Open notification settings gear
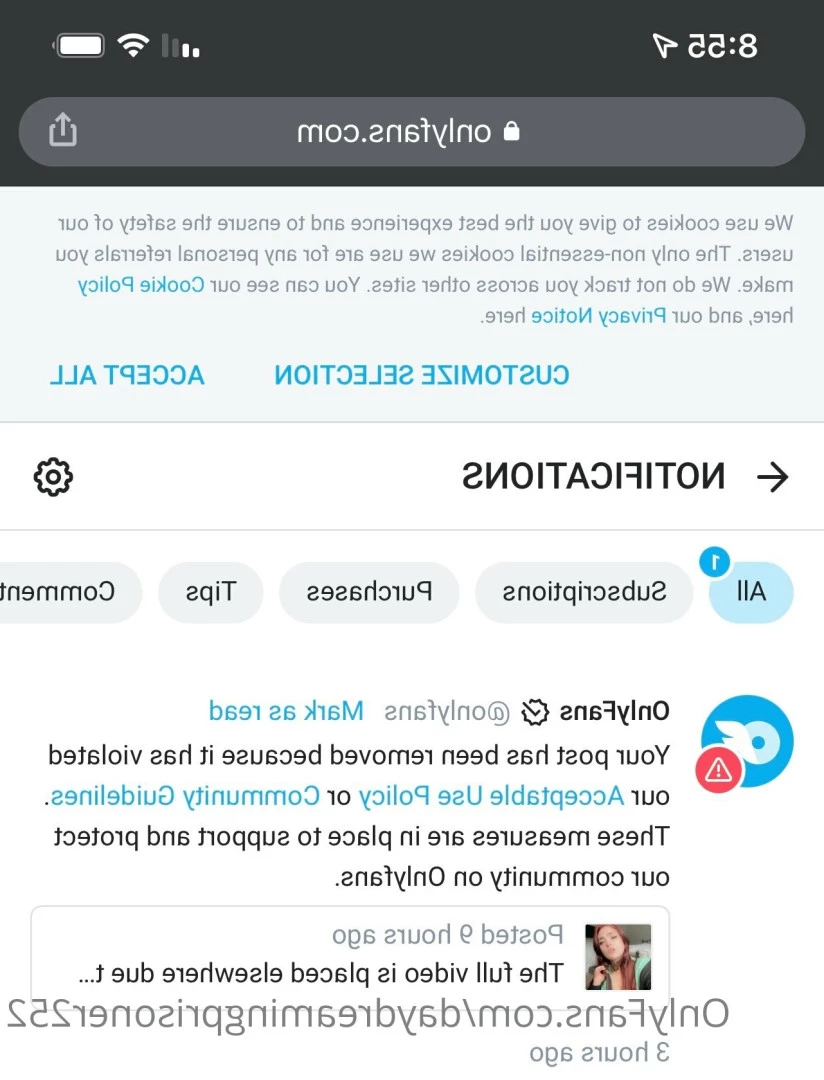 [x=53, y=477]
